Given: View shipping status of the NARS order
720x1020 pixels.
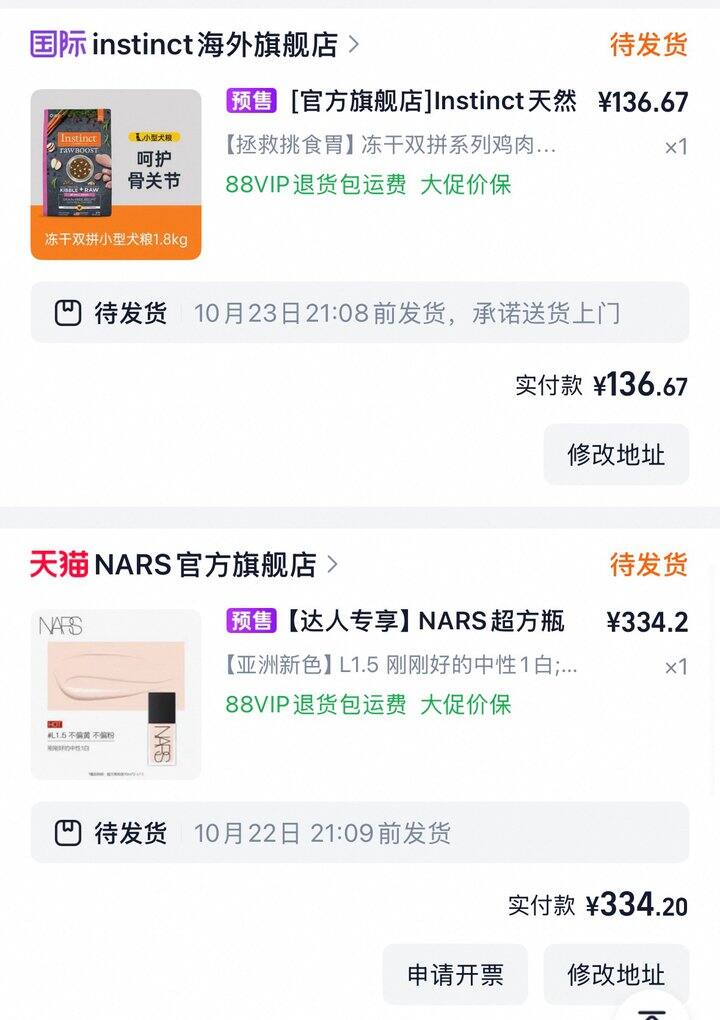Looking at the screenshot, I should (x=360, y=833).
